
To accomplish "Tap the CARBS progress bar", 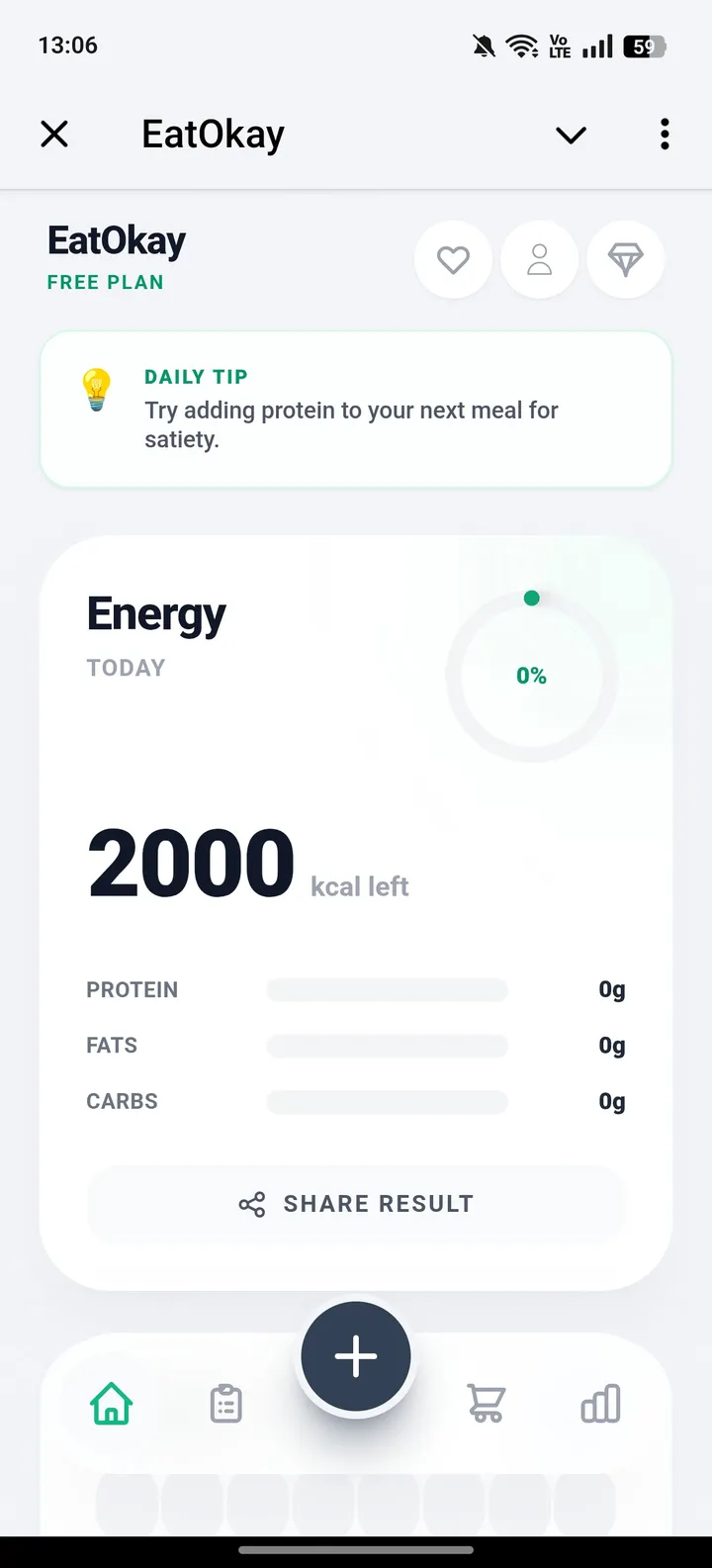I will [x=387, y=1101].
